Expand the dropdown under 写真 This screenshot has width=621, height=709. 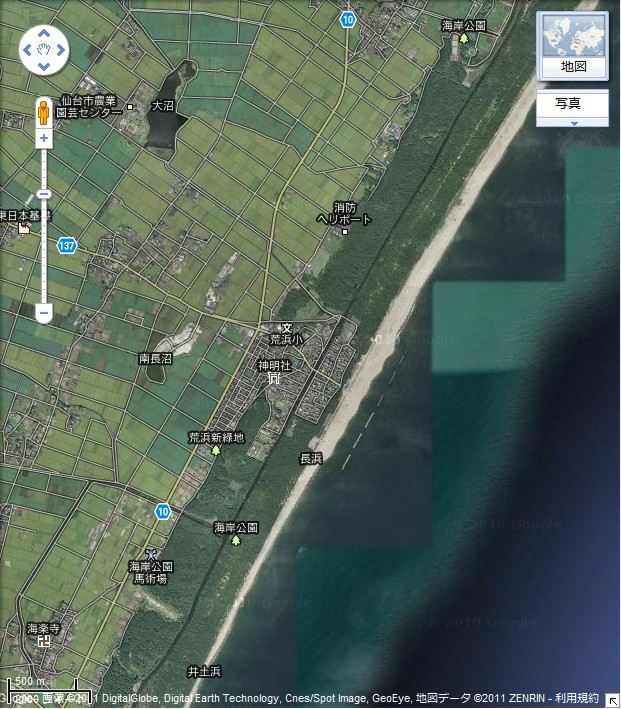[x=573, y=123]
